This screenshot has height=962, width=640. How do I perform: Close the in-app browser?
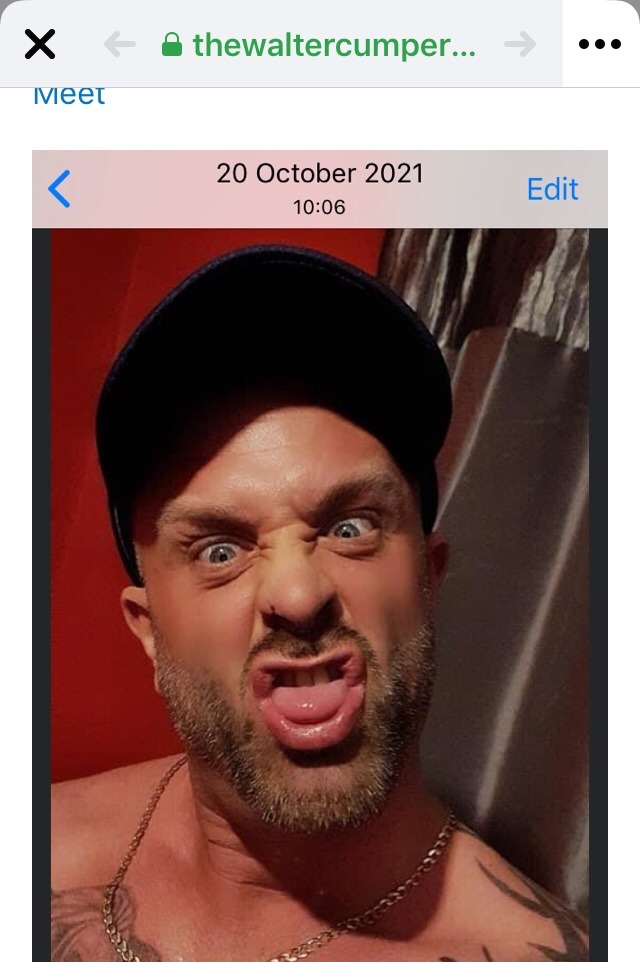39,44
